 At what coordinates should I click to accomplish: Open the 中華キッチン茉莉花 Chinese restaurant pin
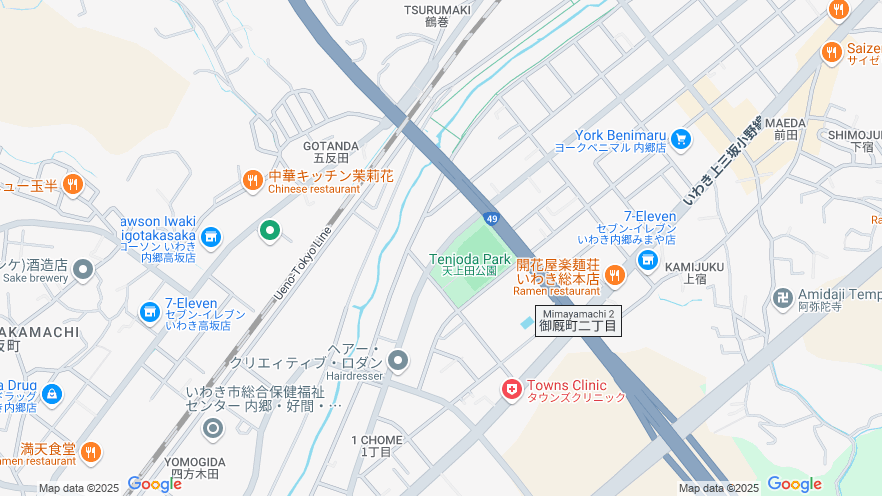coord(253,180)
